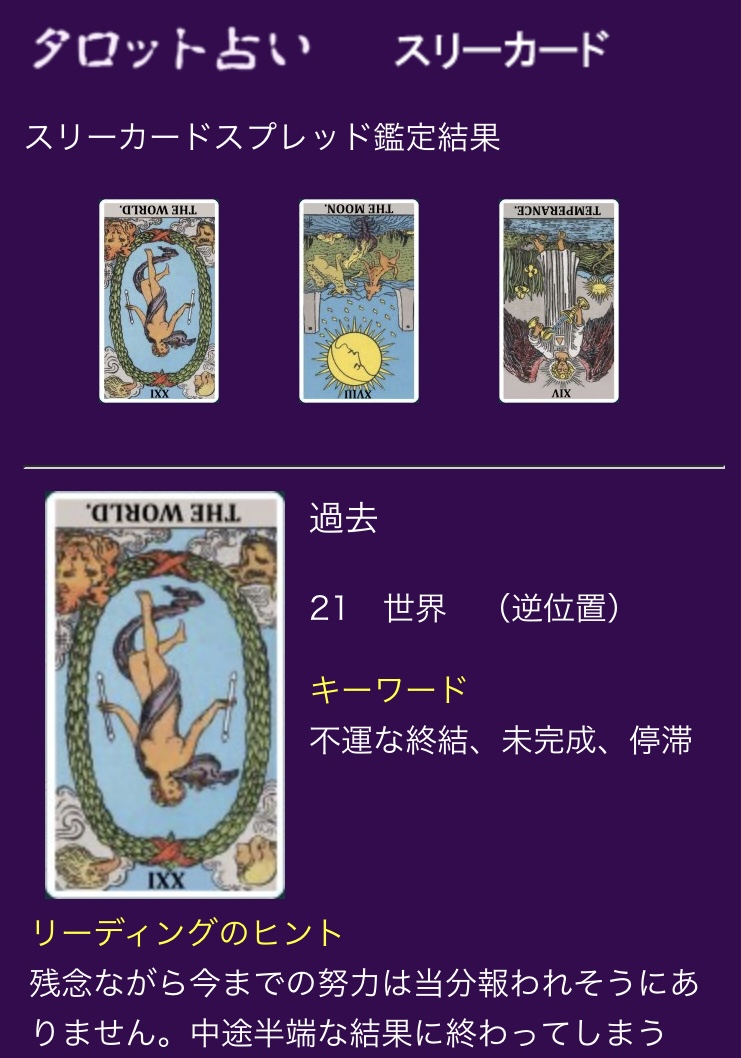
Task: Tap the reversed World card thumbnail
Action: coord(159,301)
